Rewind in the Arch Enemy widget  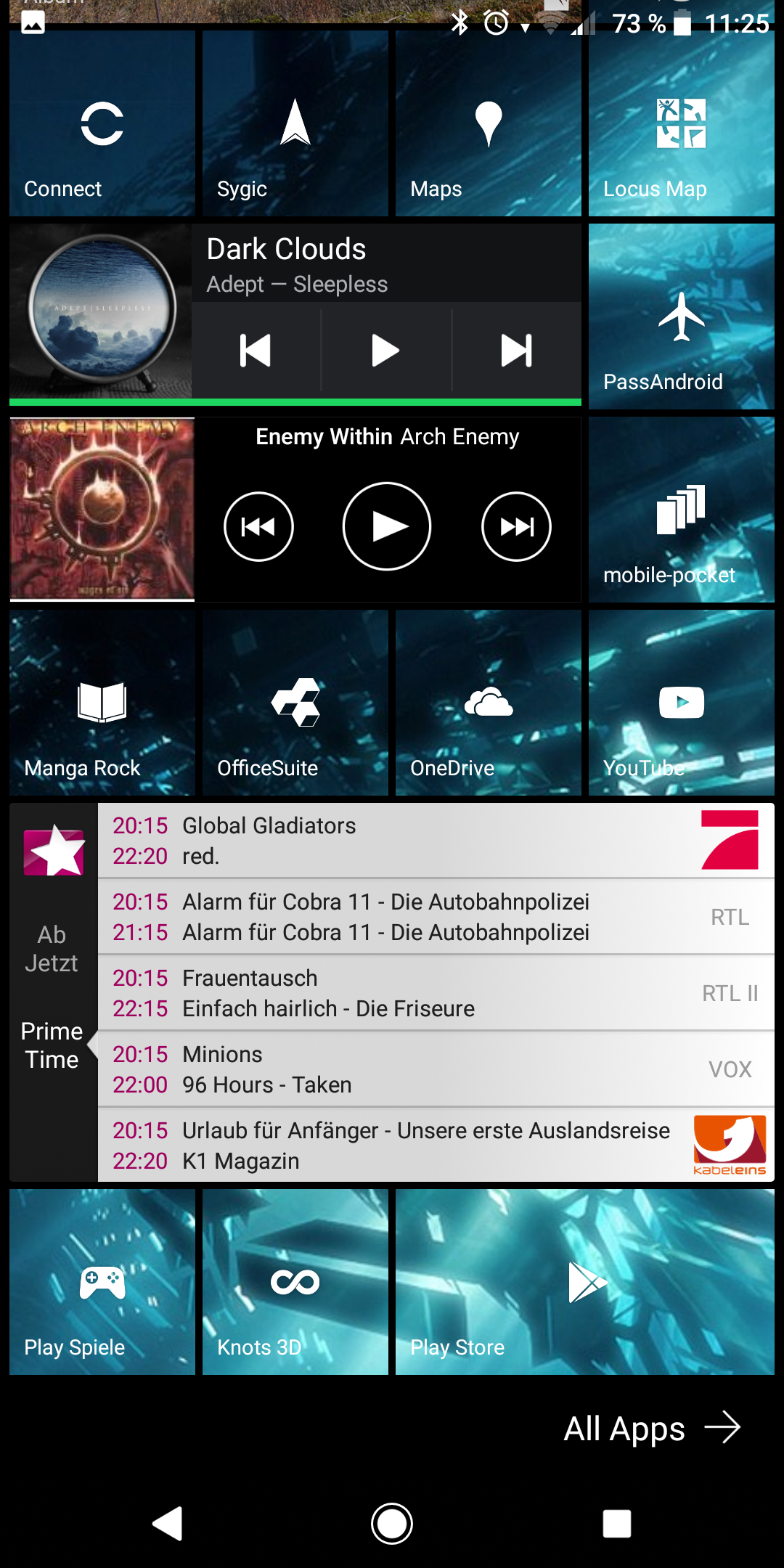(258, 526)
